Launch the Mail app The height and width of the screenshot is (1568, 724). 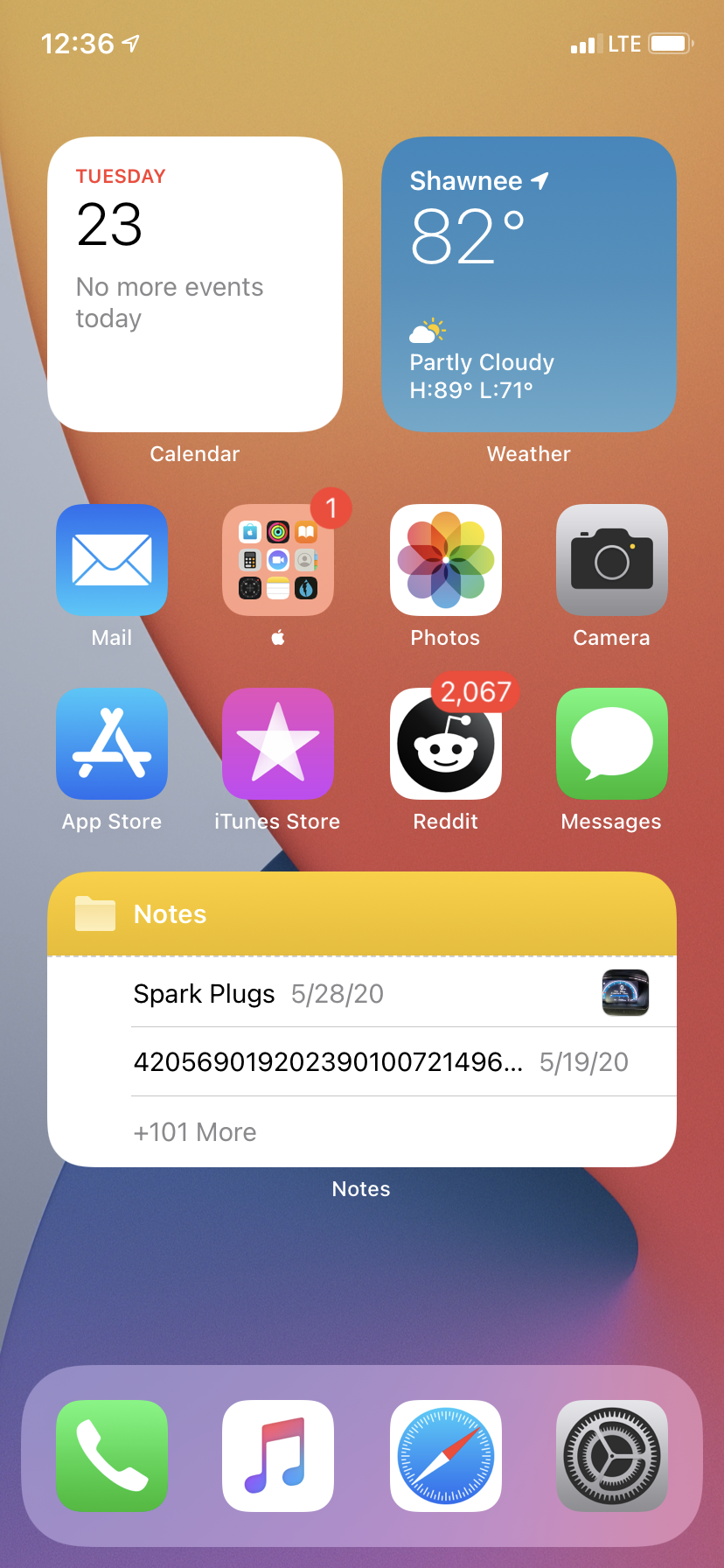click(x=112, y=560)
